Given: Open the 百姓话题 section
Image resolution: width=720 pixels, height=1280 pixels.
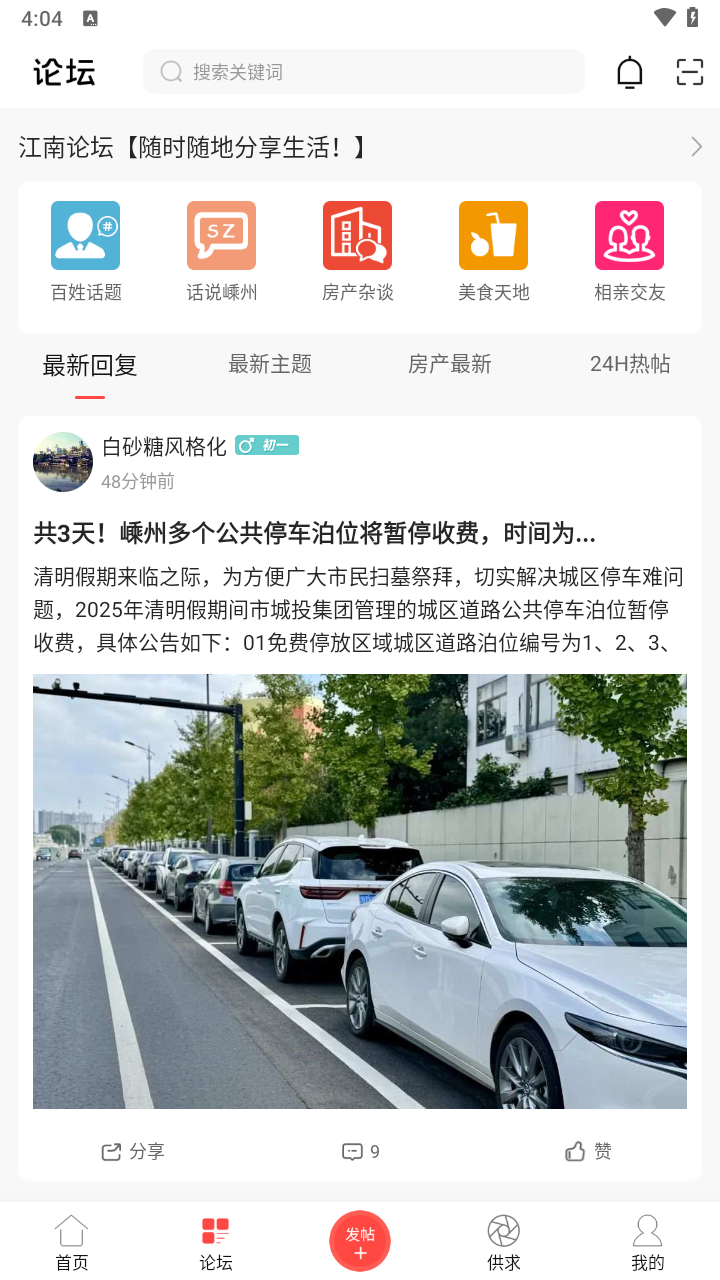Looking at the screenshot, I should pyautogui.click(x=86, y=251).
